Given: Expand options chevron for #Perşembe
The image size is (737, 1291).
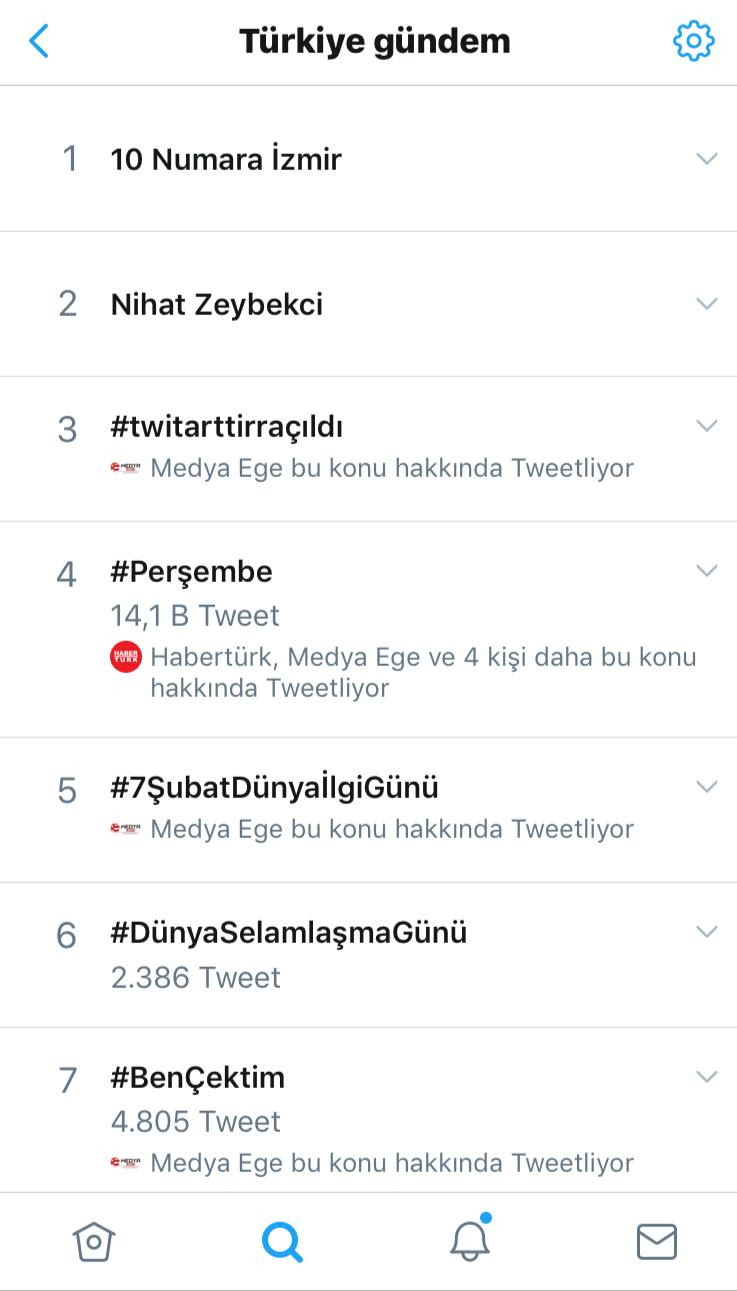Looking at the screenshot, I should (x=706, y=570).
